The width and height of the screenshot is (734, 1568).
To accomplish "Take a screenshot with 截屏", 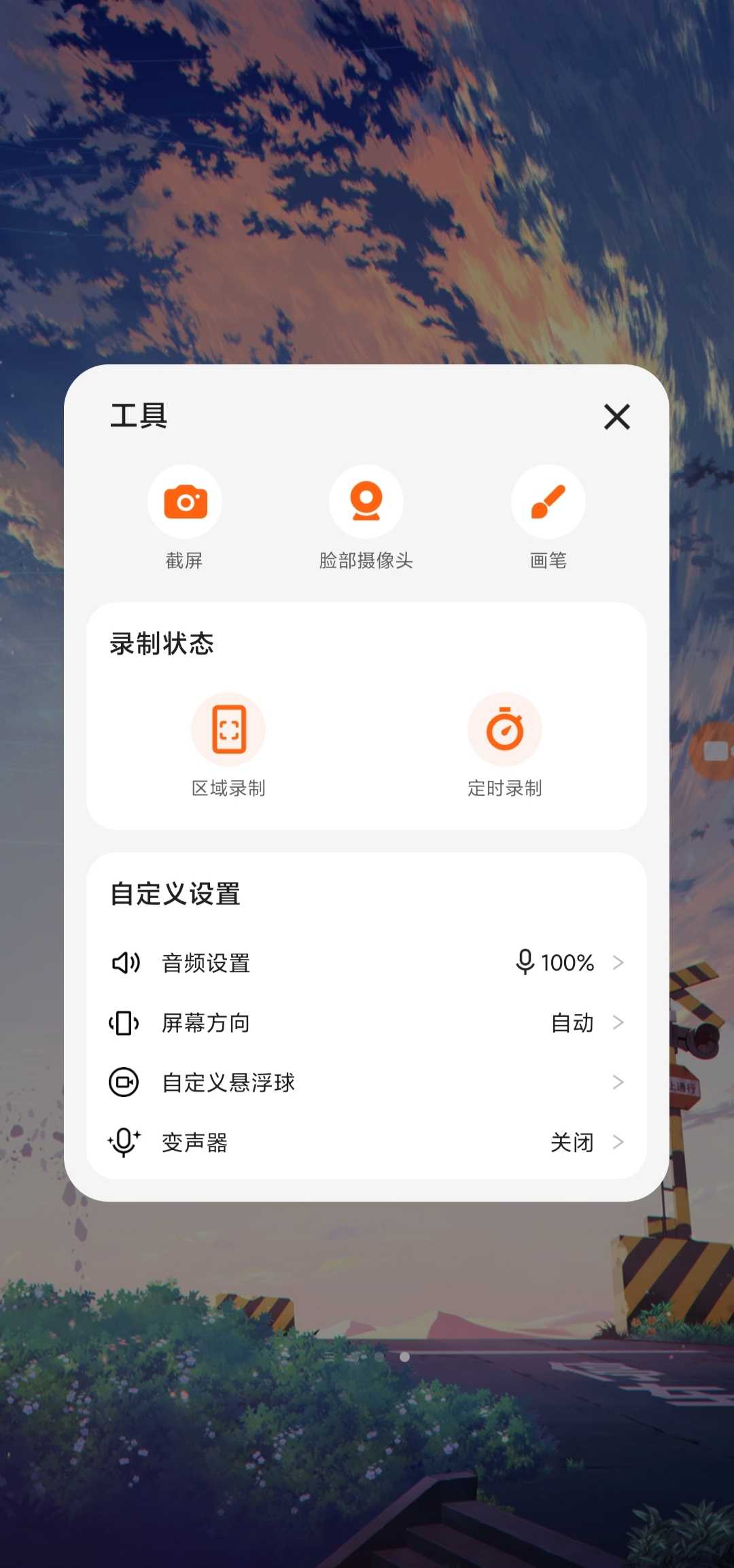I will [185, 502].
